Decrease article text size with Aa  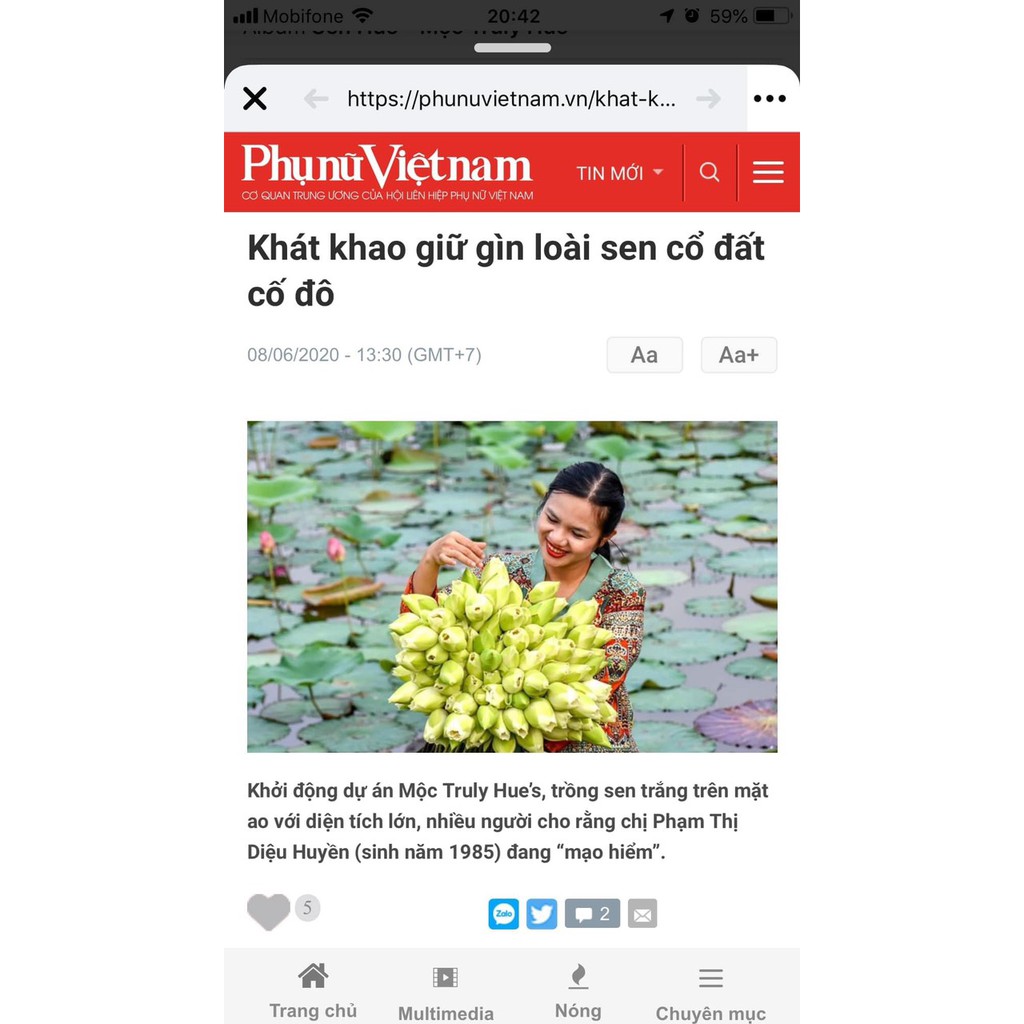coord(644,355)
